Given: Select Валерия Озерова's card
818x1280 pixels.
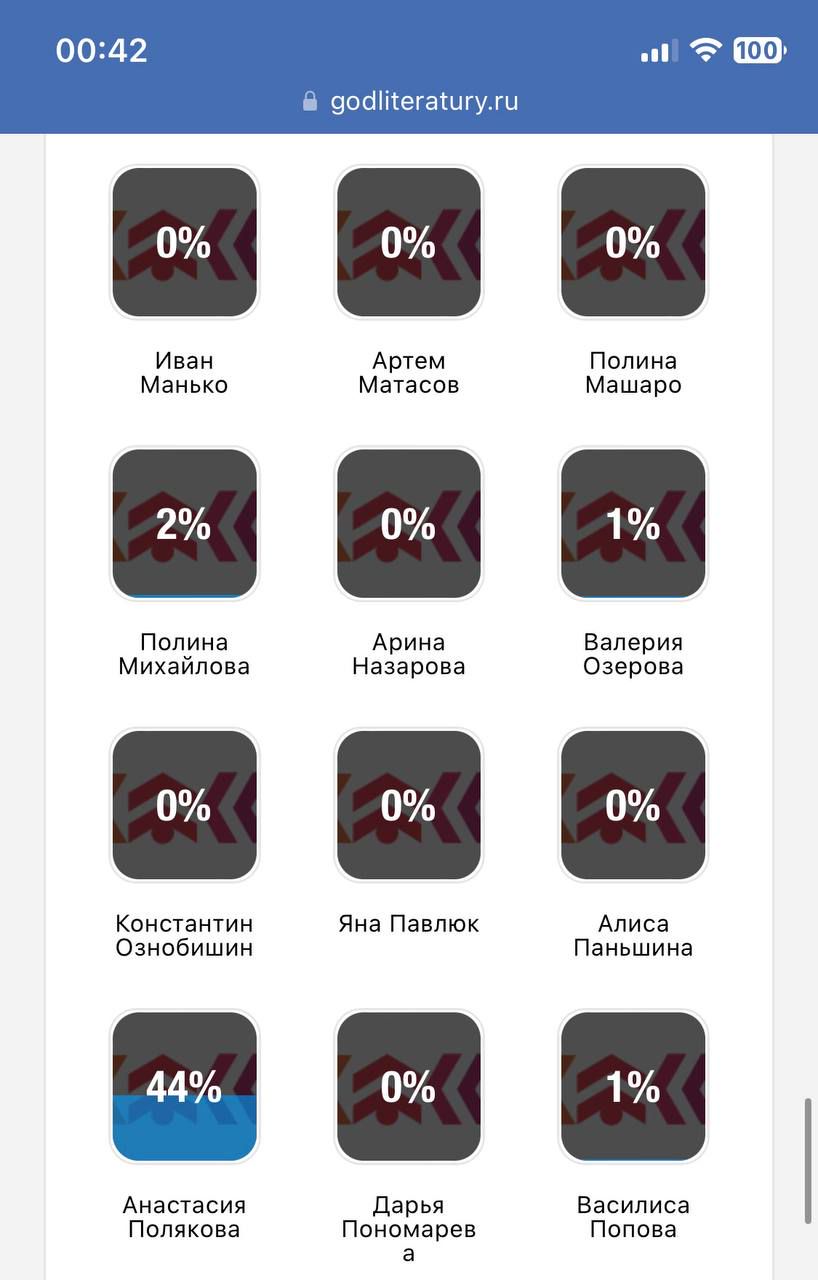Looking at the screenshot, I should pos(633,524).
